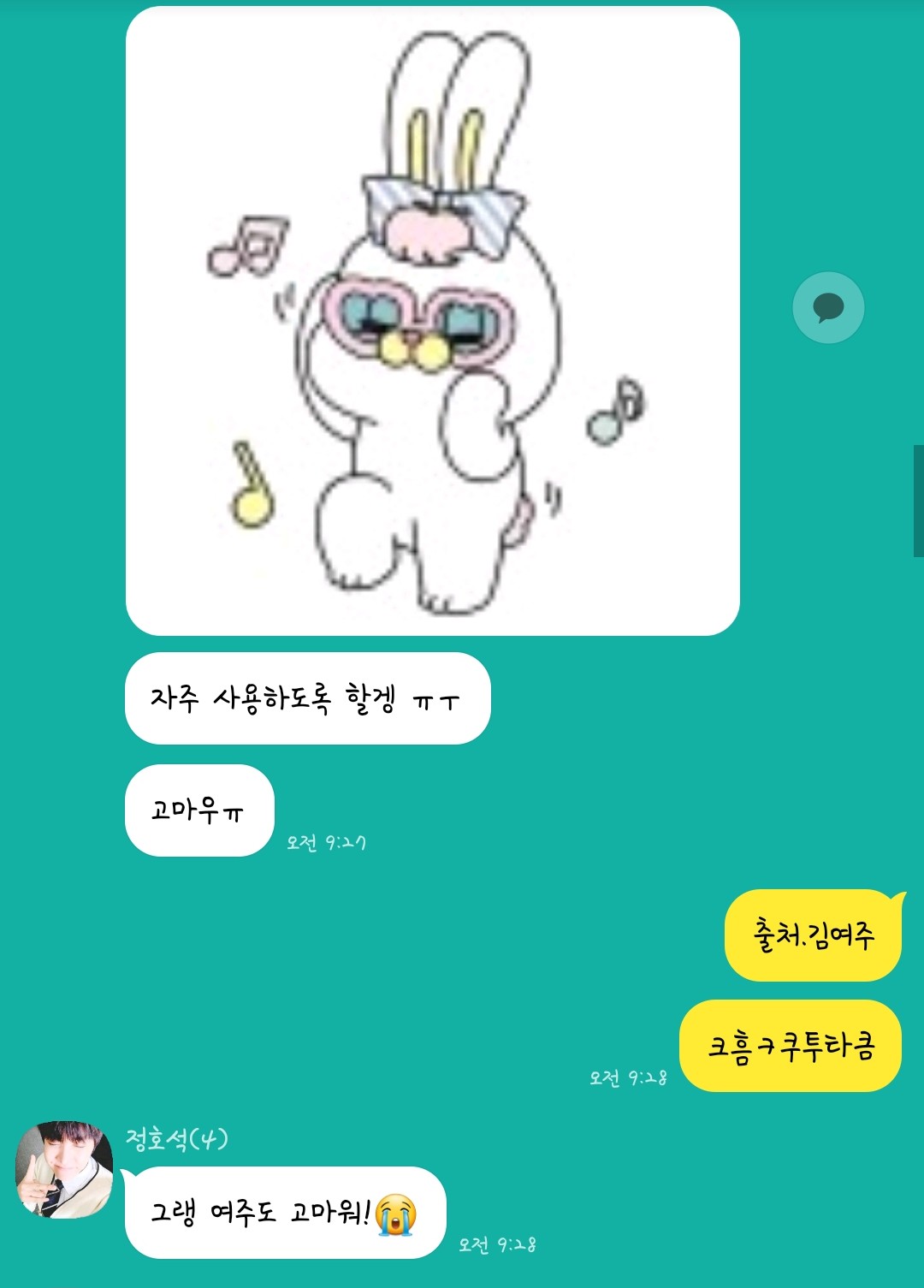Tap the speech bubble icon beside the bunny emoticon
The height and width of the screenshot is (1288, 924).
pyautogui.click(x=828, y=308)
